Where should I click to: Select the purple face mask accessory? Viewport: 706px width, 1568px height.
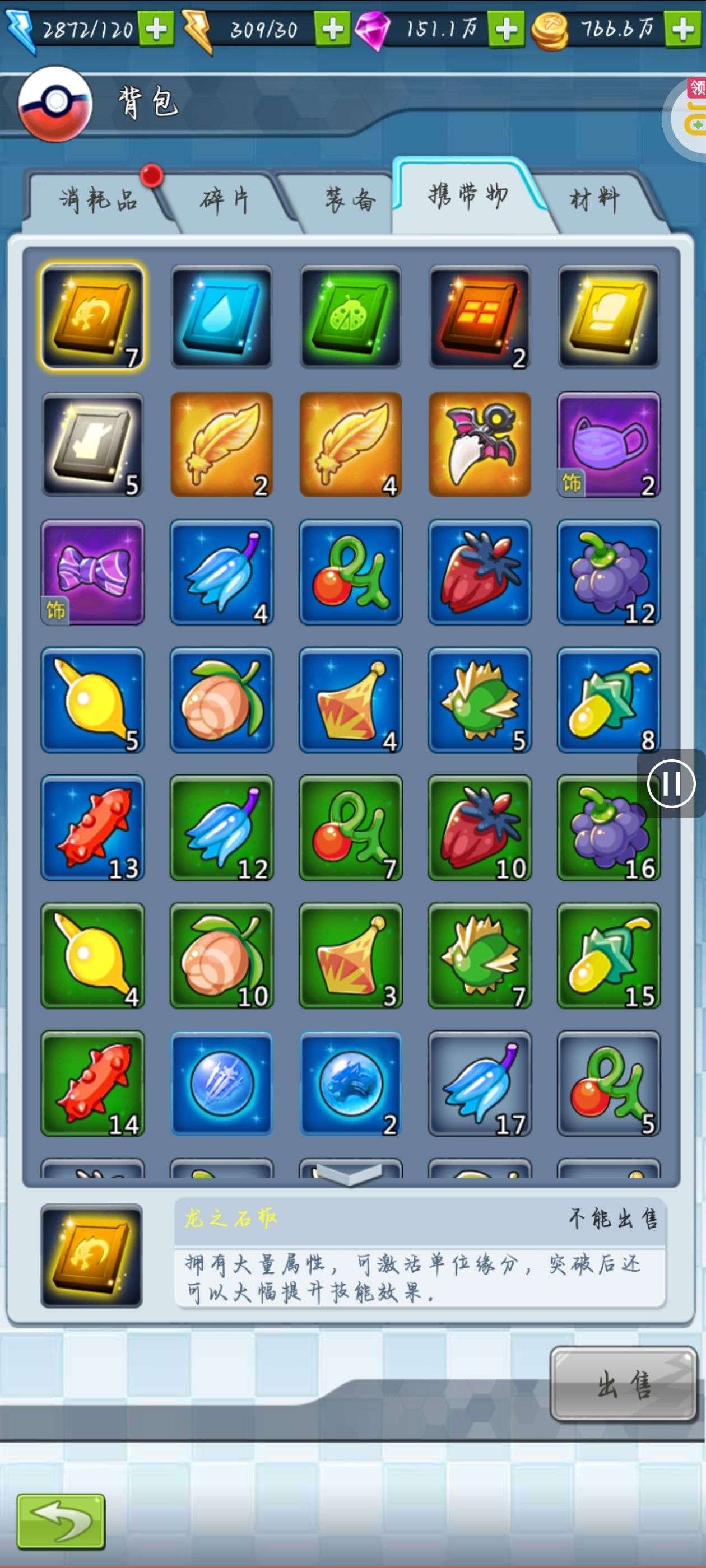pyautogui.click(x=609, y=444)
